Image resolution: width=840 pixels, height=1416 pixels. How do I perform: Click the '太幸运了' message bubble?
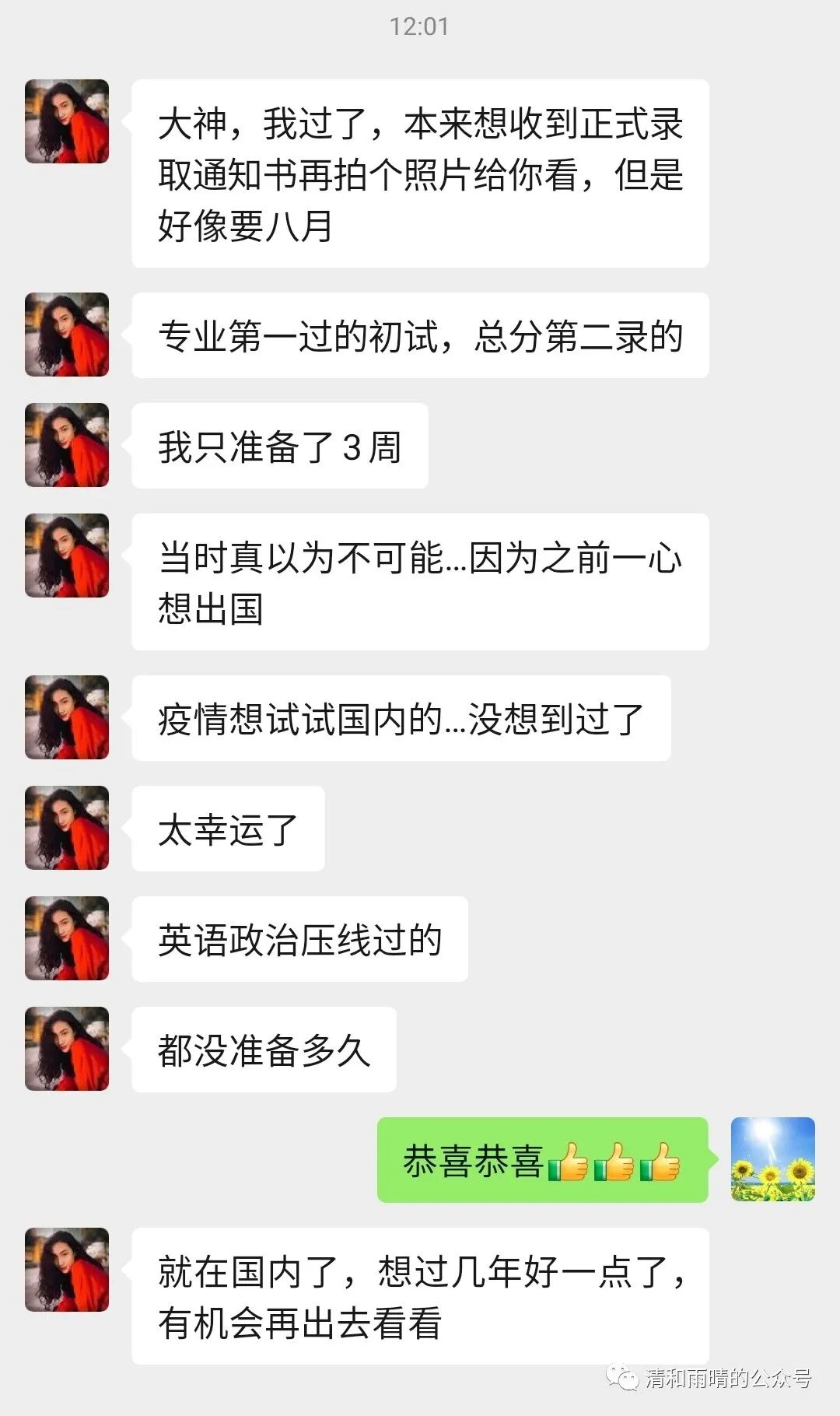tap(229, 826)
